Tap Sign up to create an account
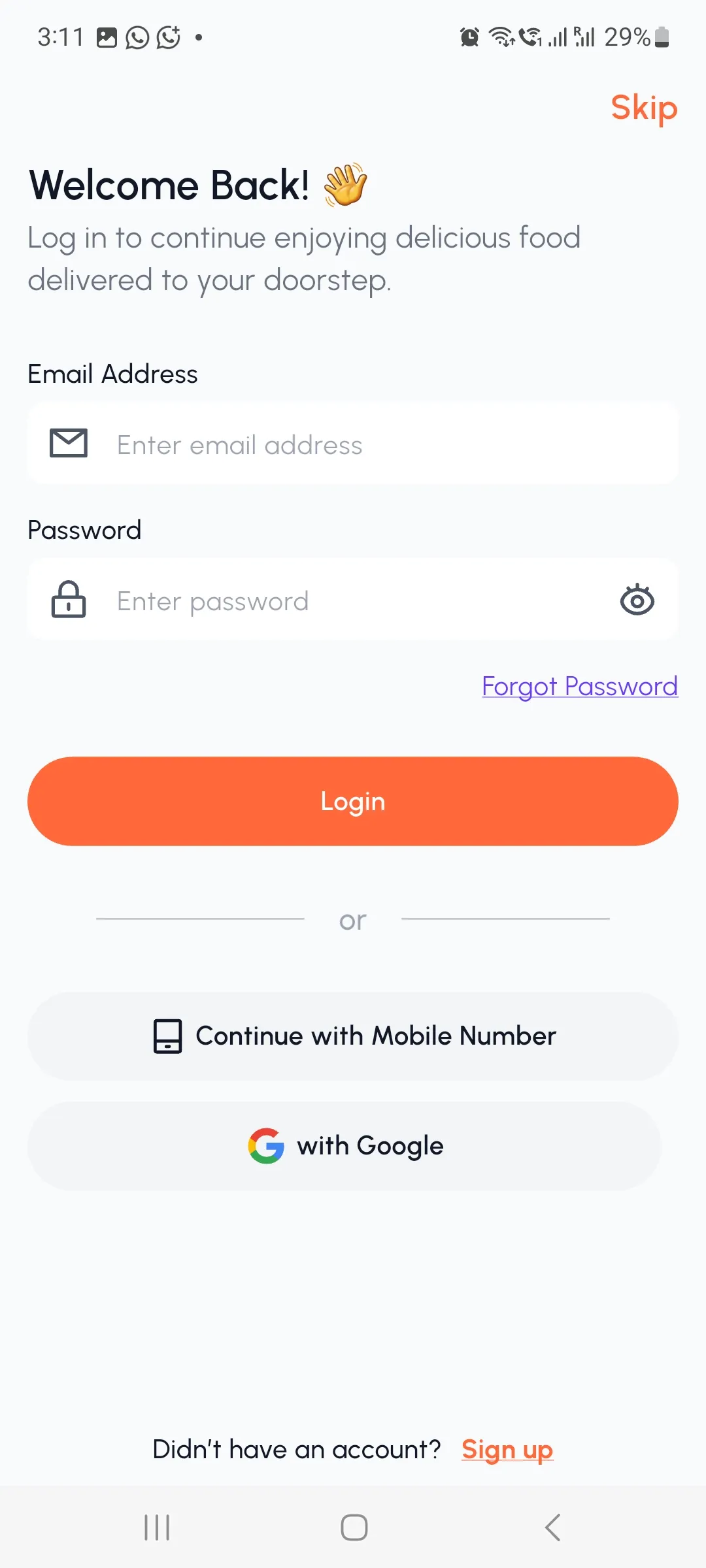 (x=507, y=1449)
